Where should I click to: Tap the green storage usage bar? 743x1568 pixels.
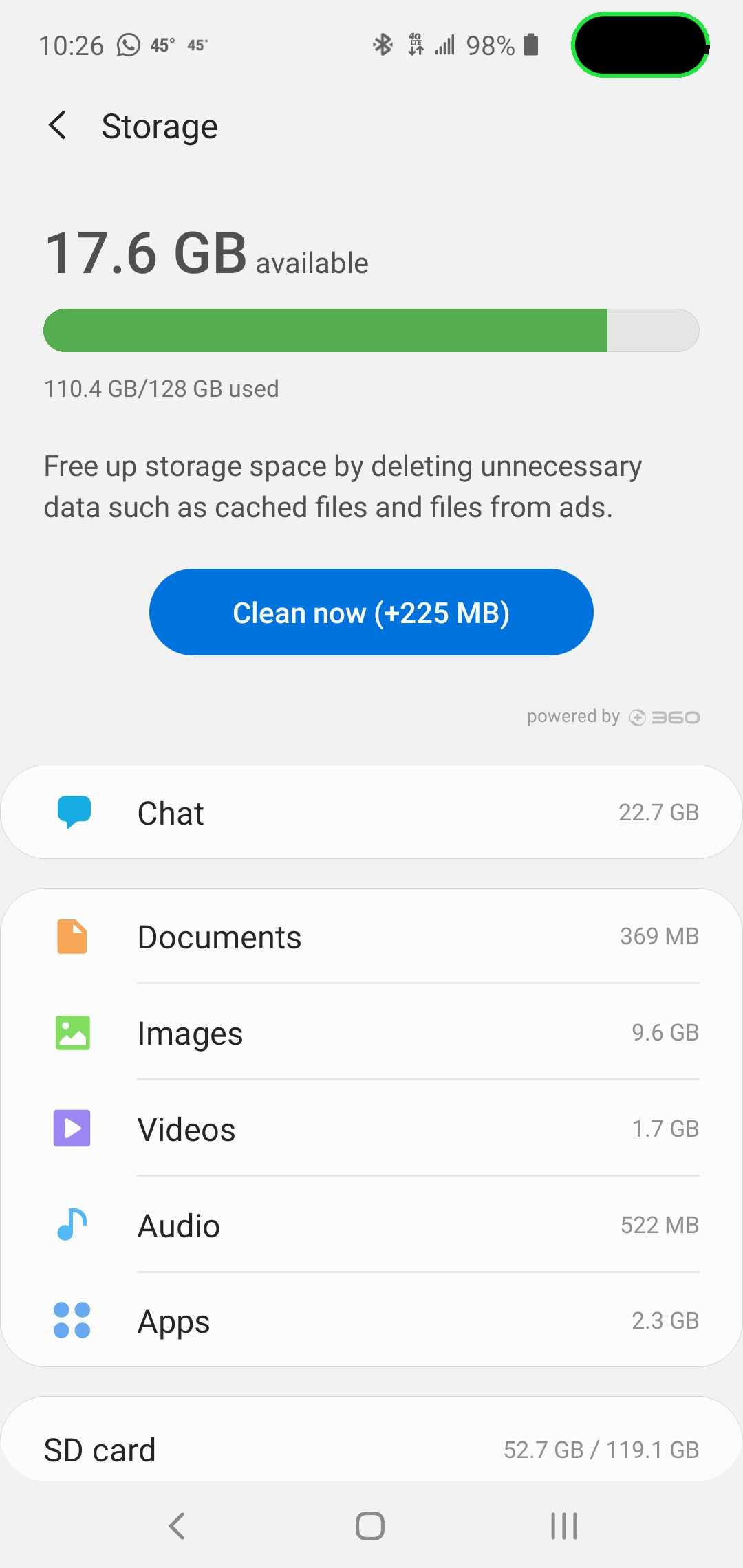pos(326,330)
